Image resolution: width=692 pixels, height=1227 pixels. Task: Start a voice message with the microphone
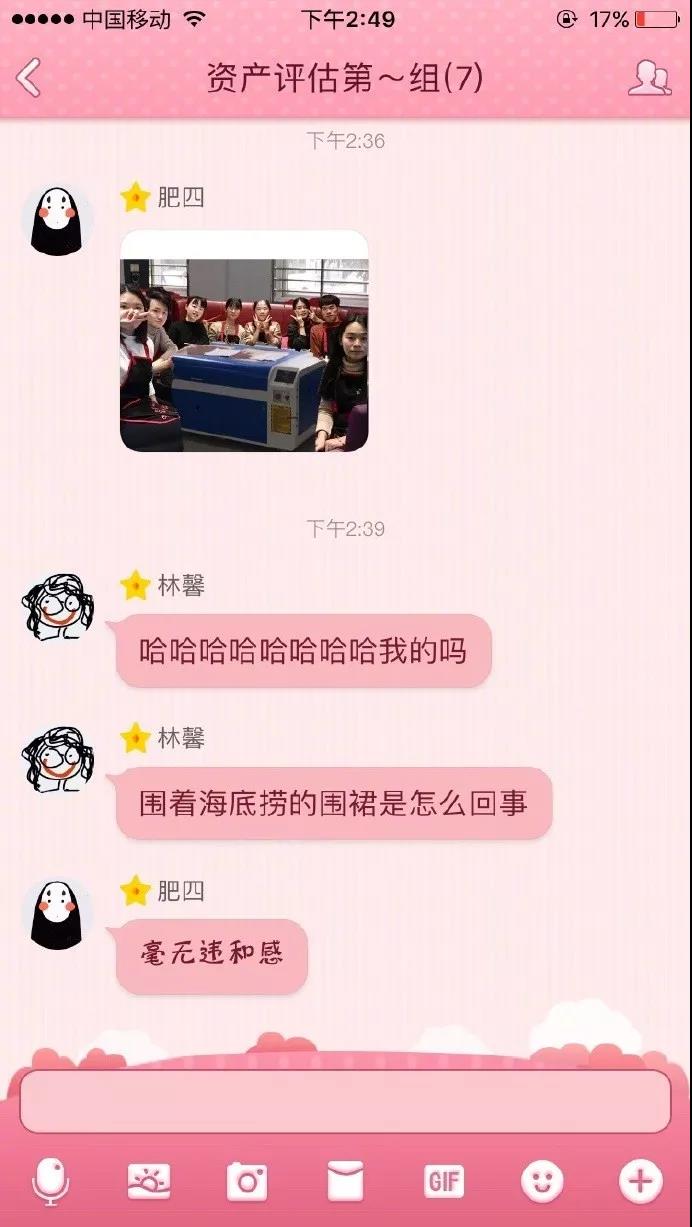pyautogui.click(x=50, y=1182)
